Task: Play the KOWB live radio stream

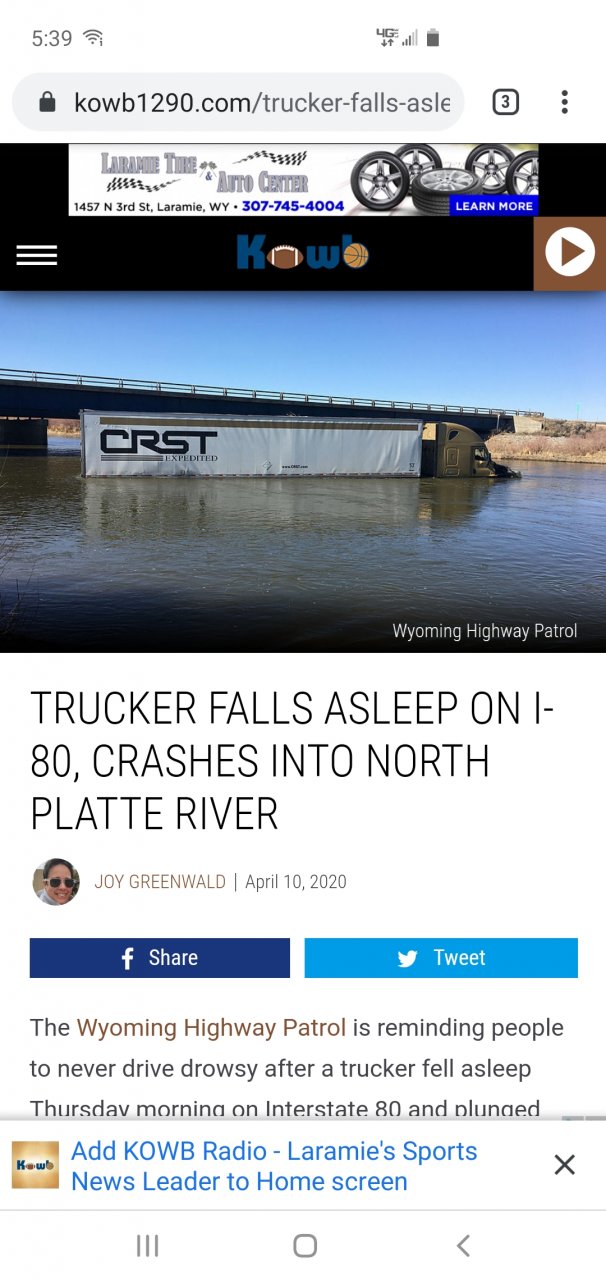Action: [570, 254]
